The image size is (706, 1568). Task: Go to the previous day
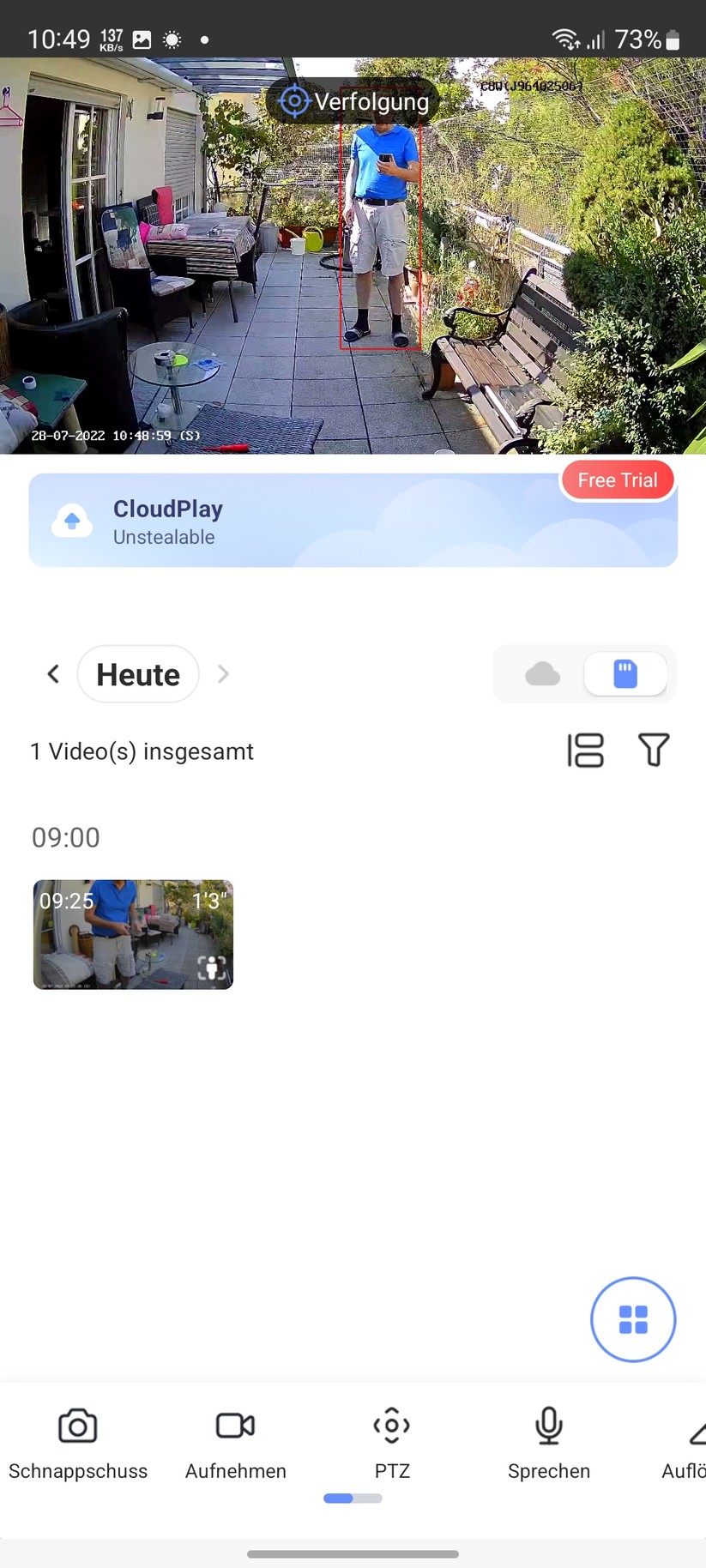coord(53,674)
